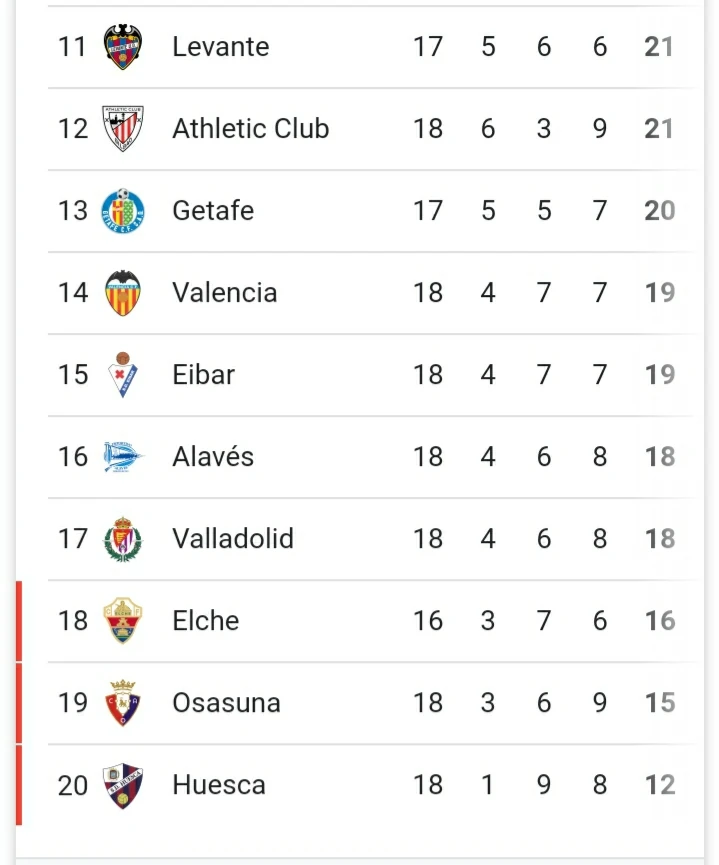Image resolution: width=719 pixels, height=865 pixels.
Task: Open the Alavés row
Action: (x=213, y=457)
